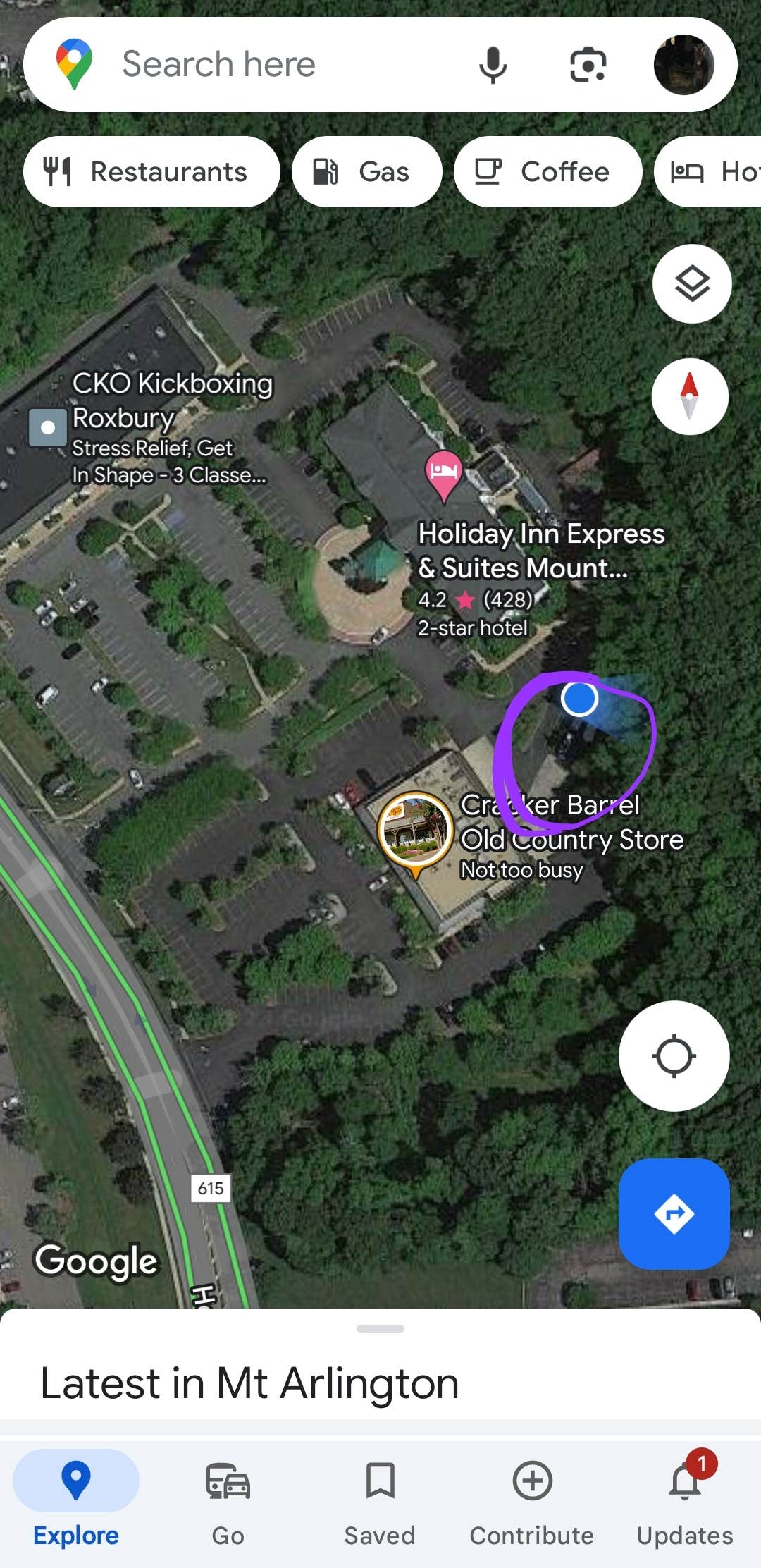Open the Coffee places filter

point(547,171)
